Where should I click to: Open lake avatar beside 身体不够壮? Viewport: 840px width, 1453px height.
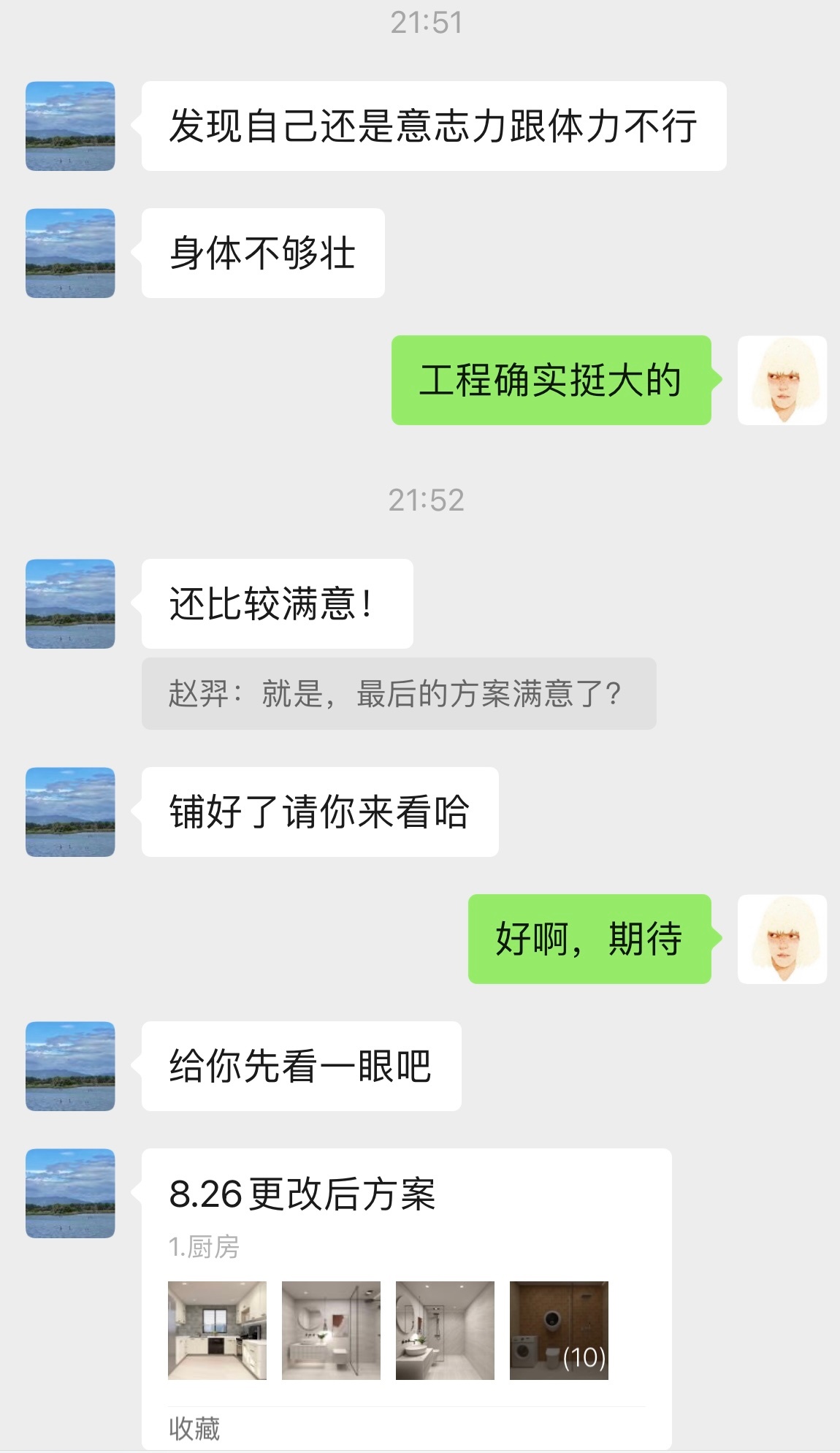(70, 253)
